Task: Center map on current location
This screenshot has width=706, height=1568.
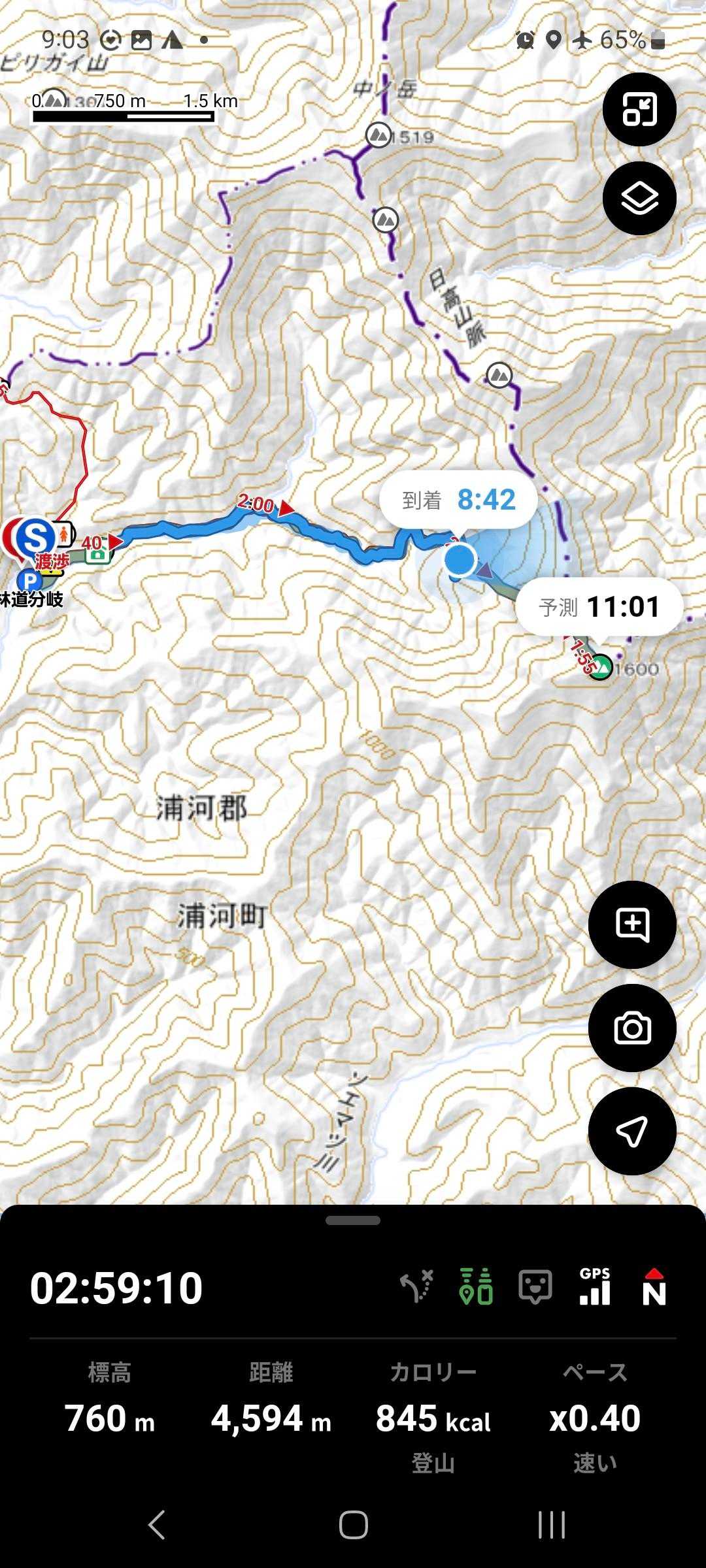Action: [x=631, y=1131]
